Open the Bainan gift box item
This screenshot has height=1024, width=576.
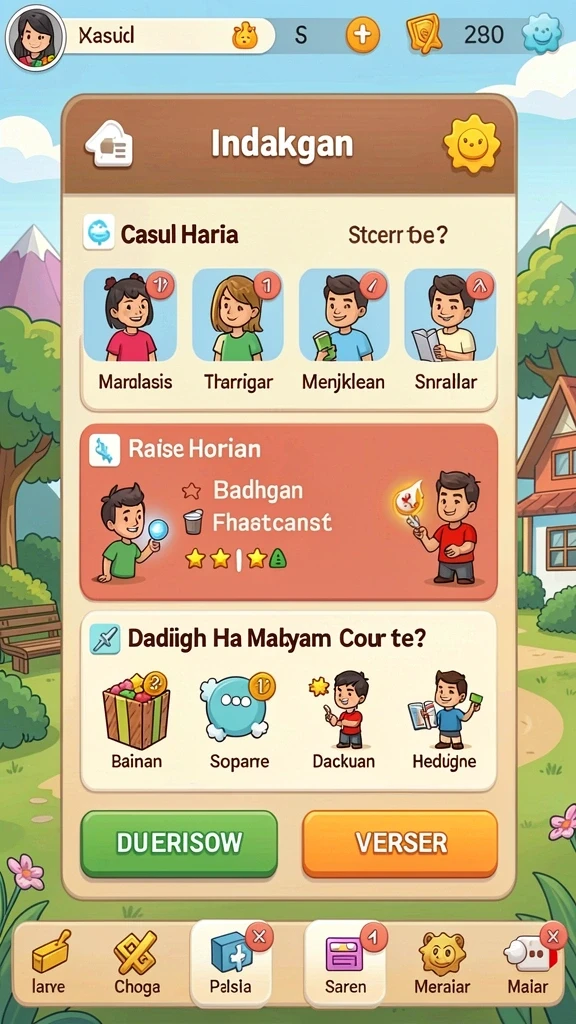point(136,718)
